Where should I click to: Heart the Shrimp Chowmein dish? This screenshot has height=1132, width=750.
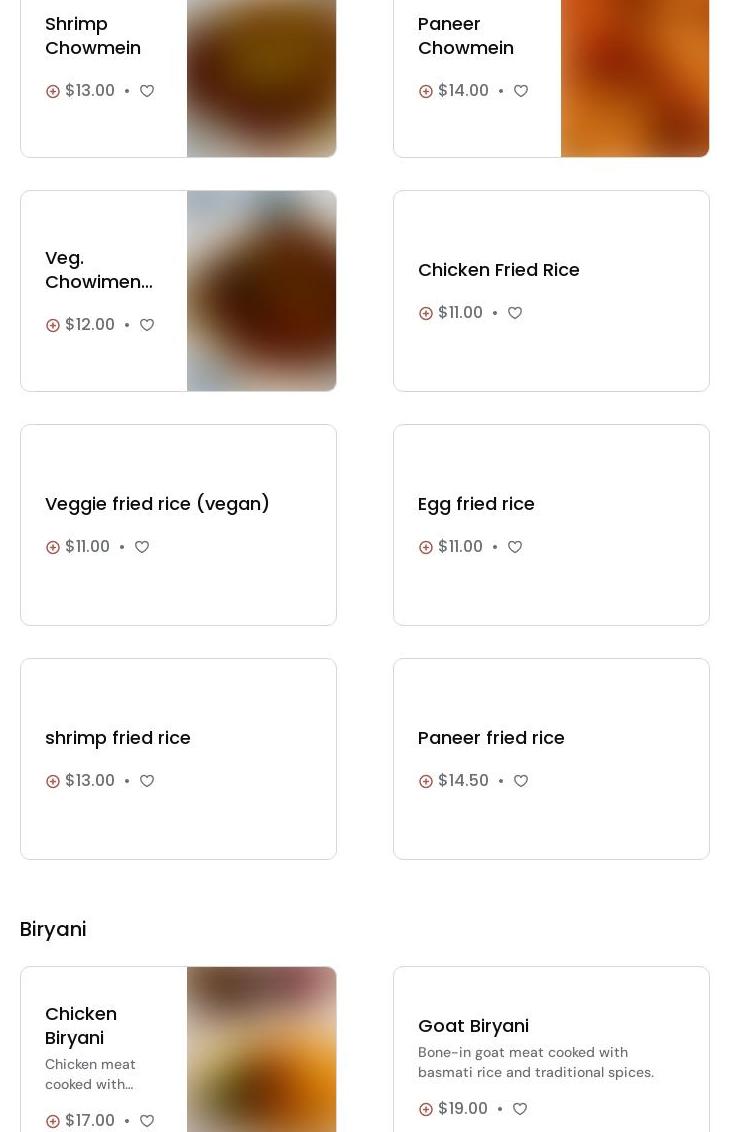[x=147, y=91]
